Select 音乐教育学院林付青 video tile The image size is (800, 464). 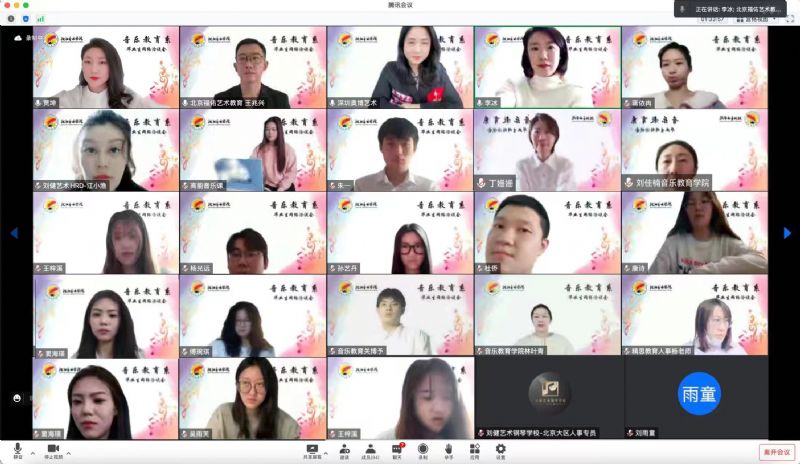[x=546, y=315]
